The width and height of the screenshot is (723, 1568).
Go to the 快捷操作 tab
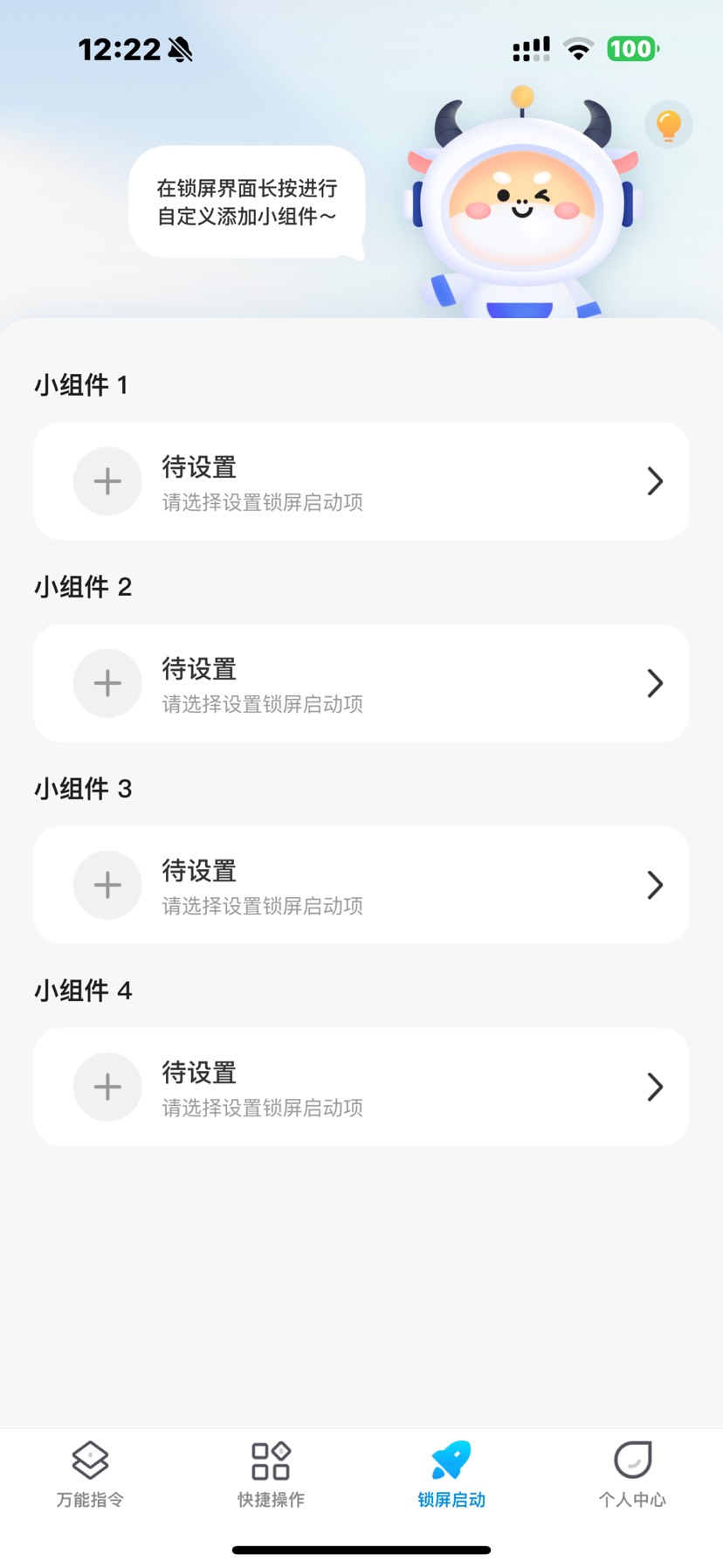(x=271, y=1475)
